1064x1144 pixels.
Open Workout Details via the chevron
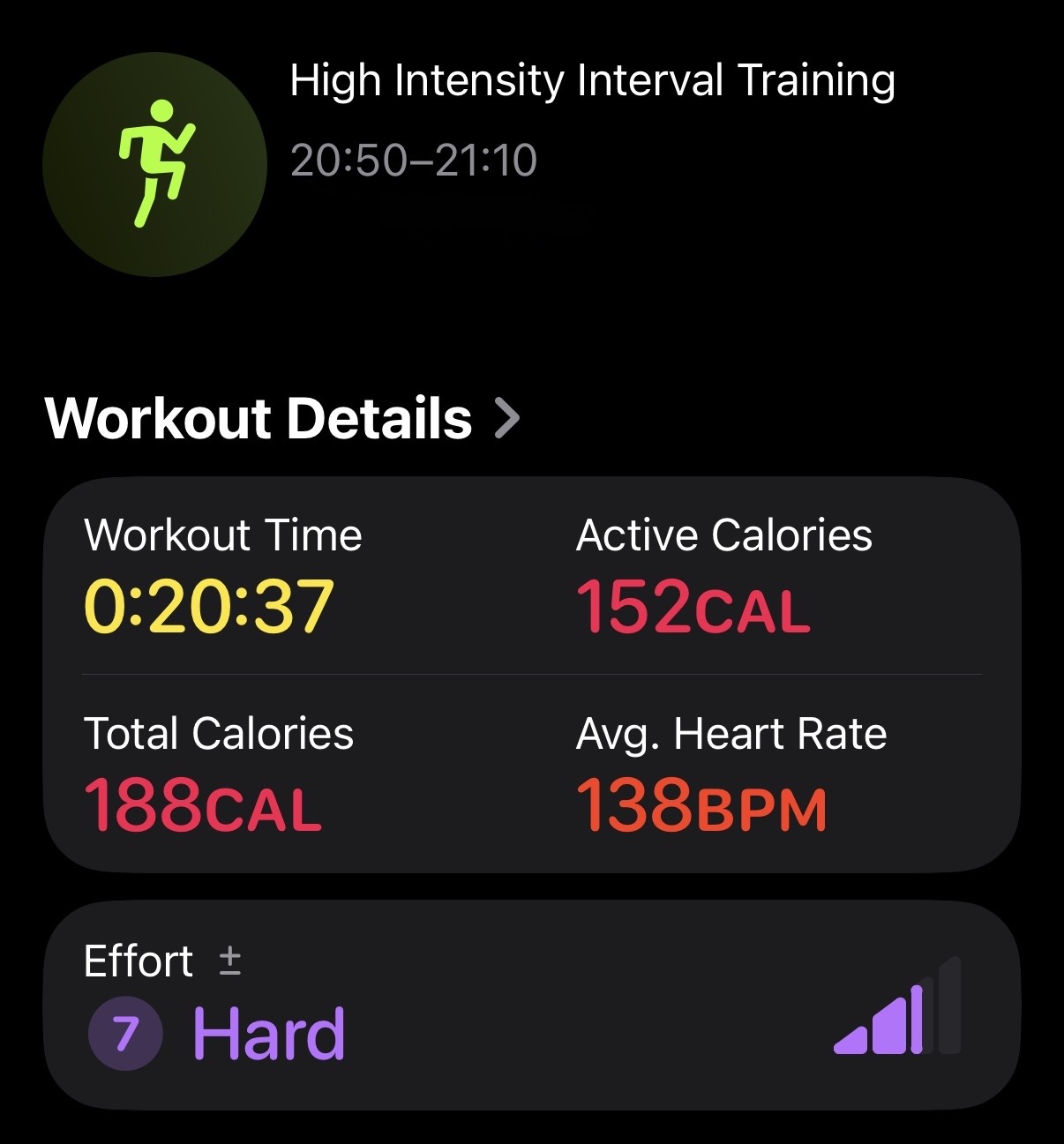[507, 418]
